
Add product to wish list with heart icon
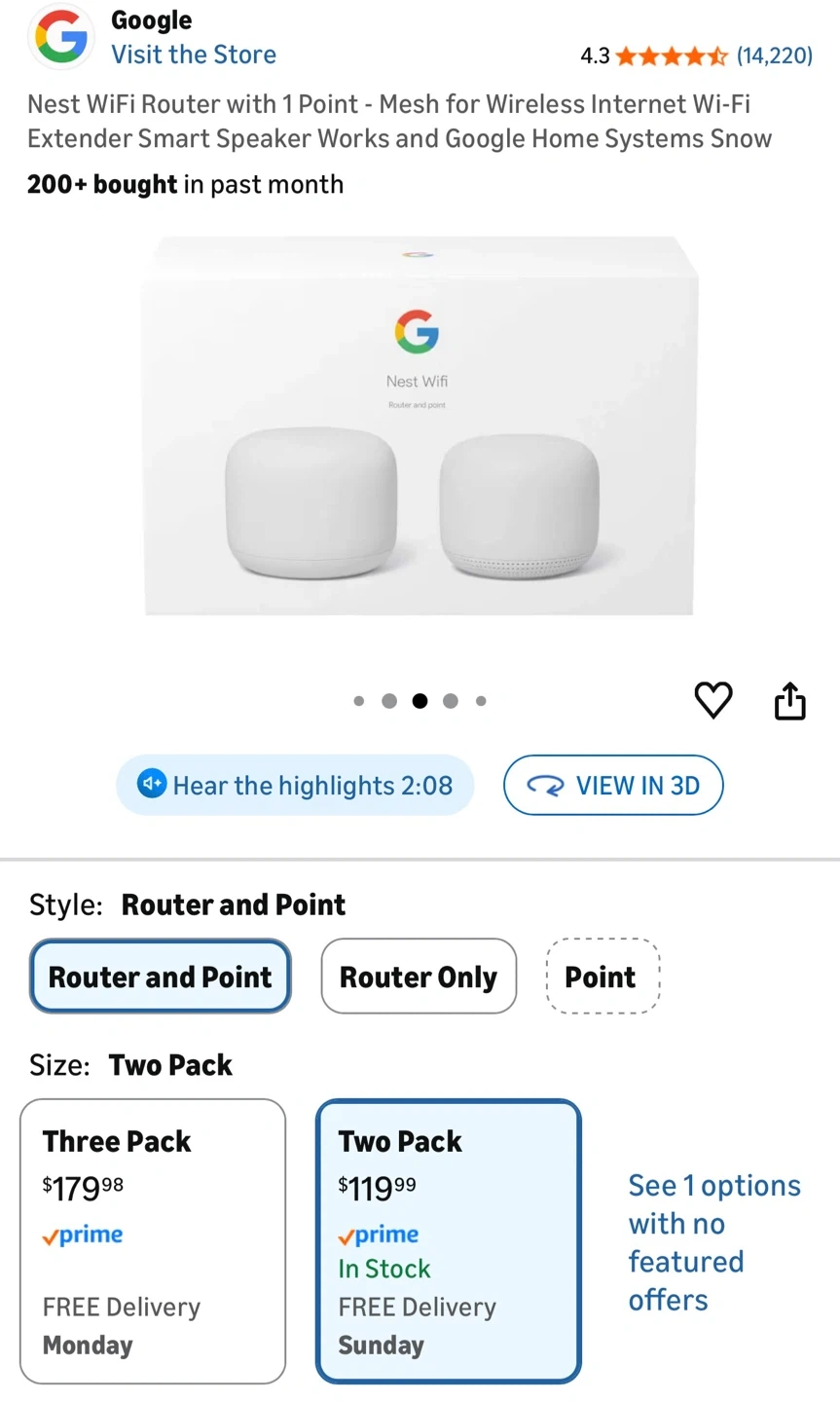pos(712,700)
